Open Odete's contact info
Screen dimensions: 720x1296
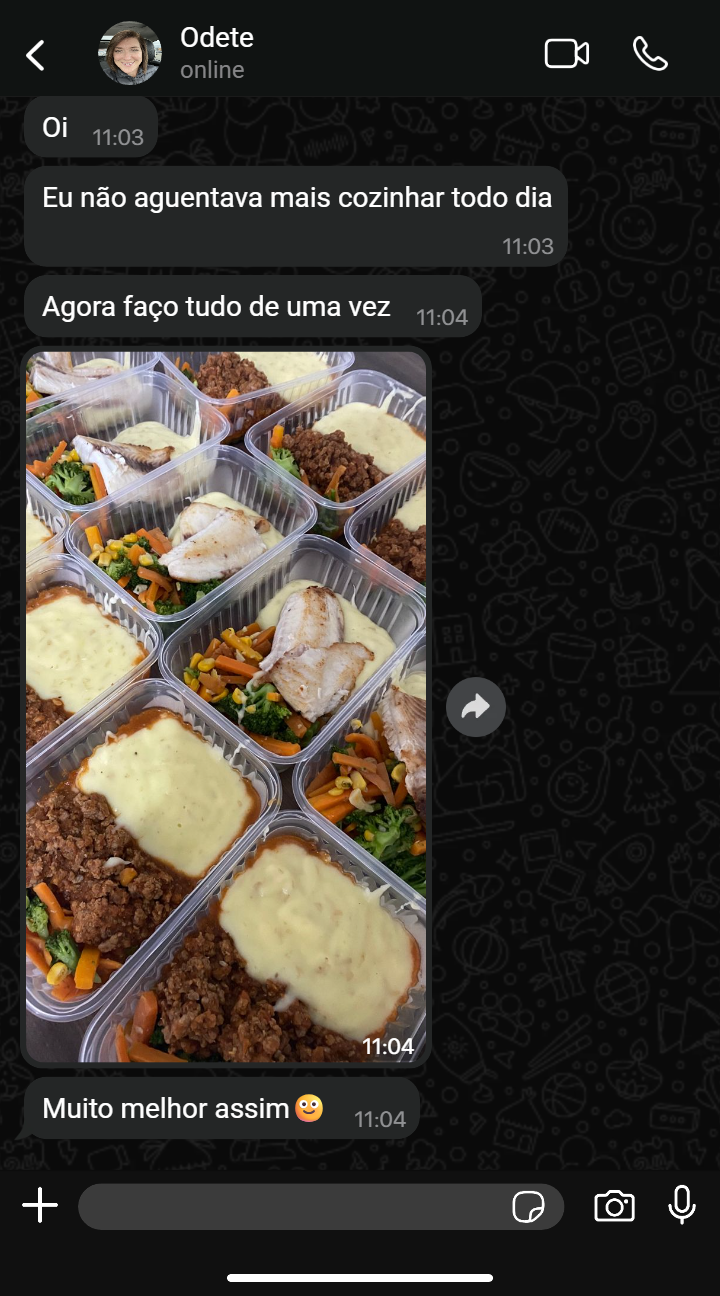(x=216, y=52)
